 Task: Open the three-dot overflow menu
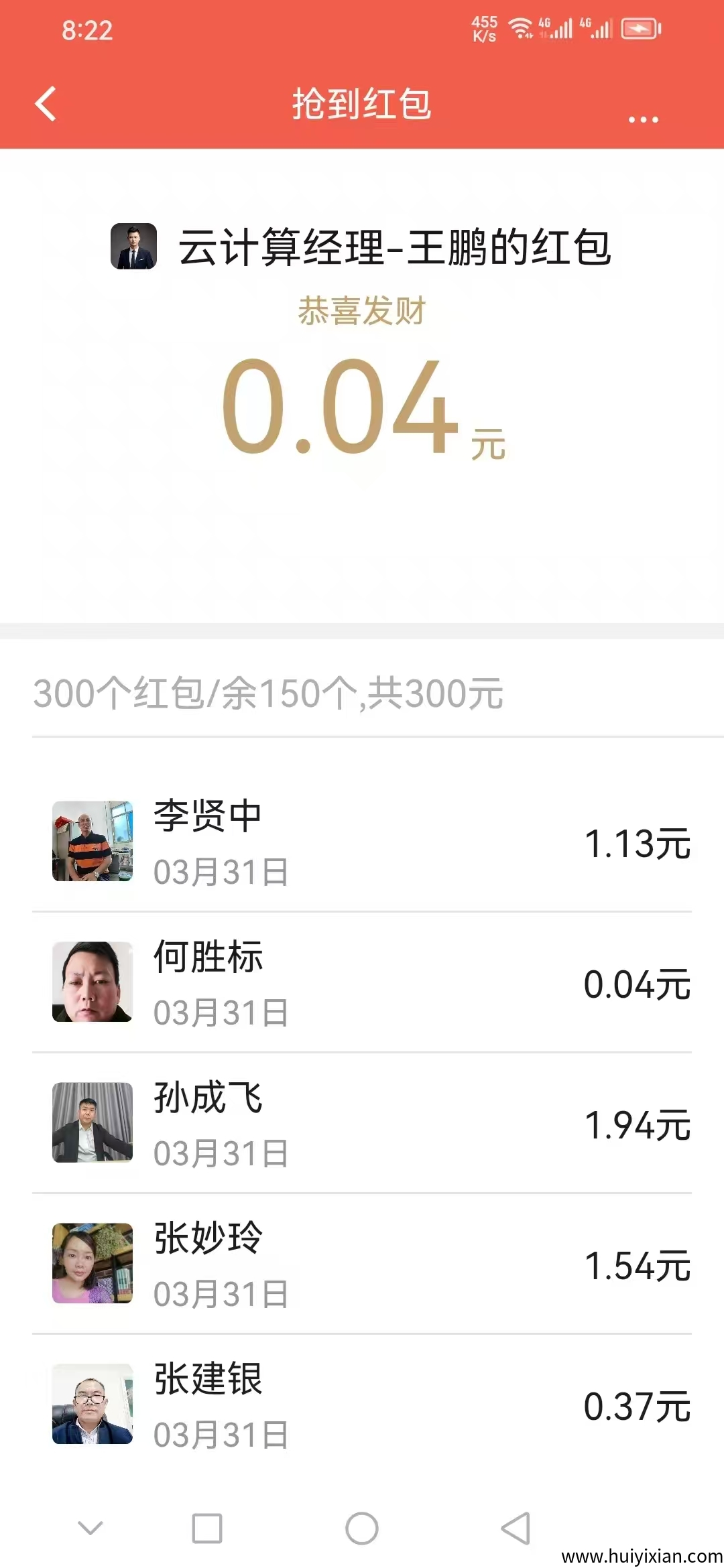[x=643, y=119]
